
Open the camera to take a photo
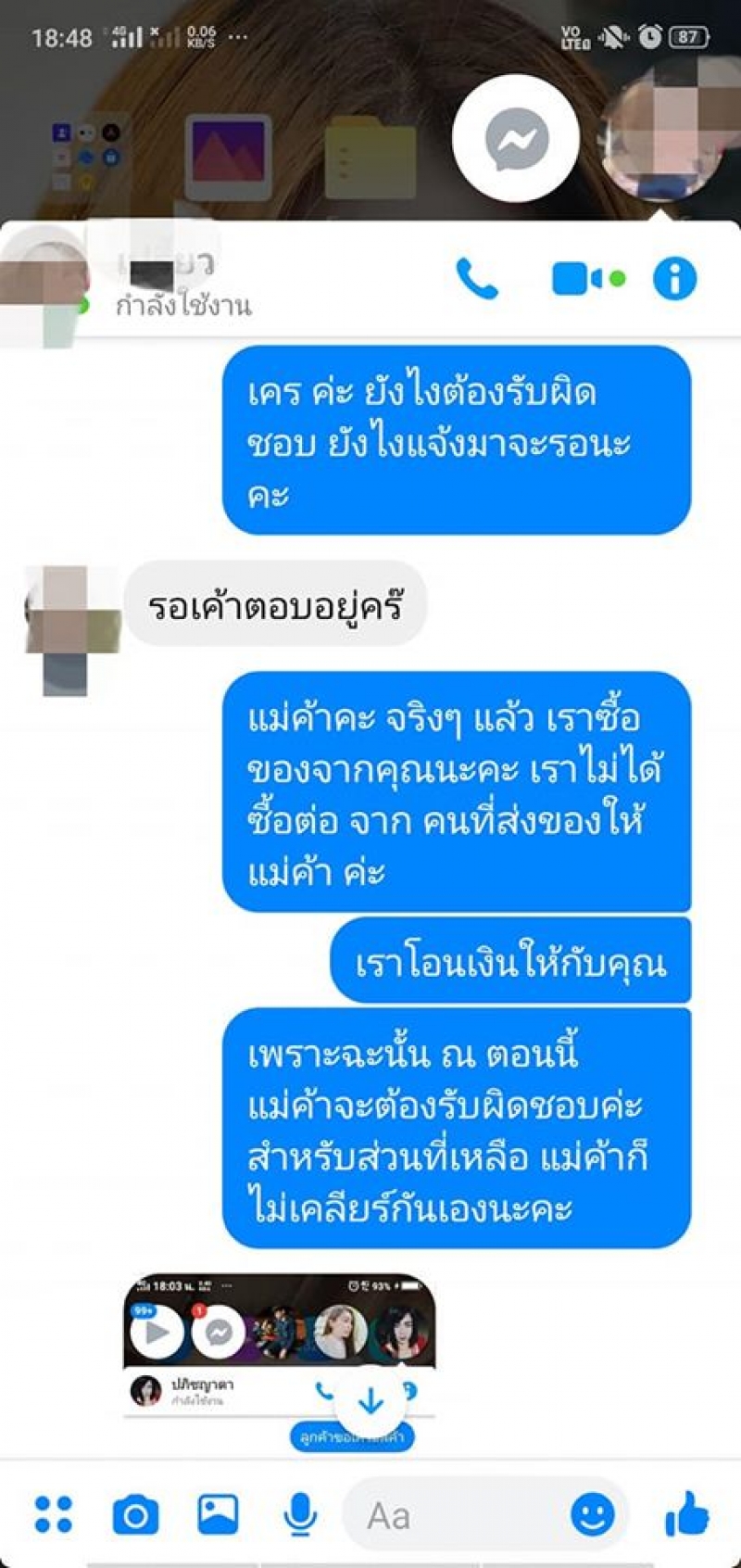coord(135,1515)
